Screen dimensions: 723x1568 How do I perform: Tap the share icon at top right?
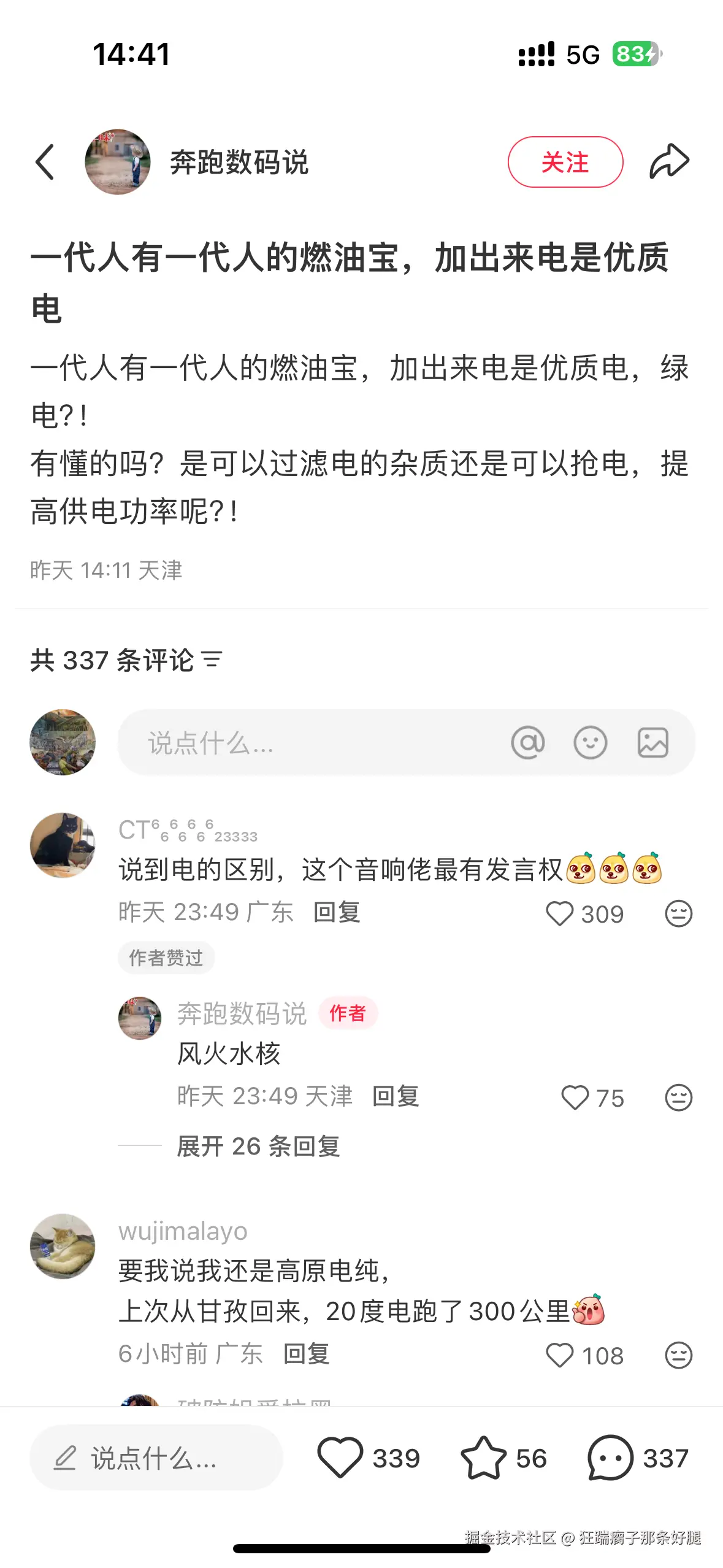pyautogui.click(x=669, y=161)
